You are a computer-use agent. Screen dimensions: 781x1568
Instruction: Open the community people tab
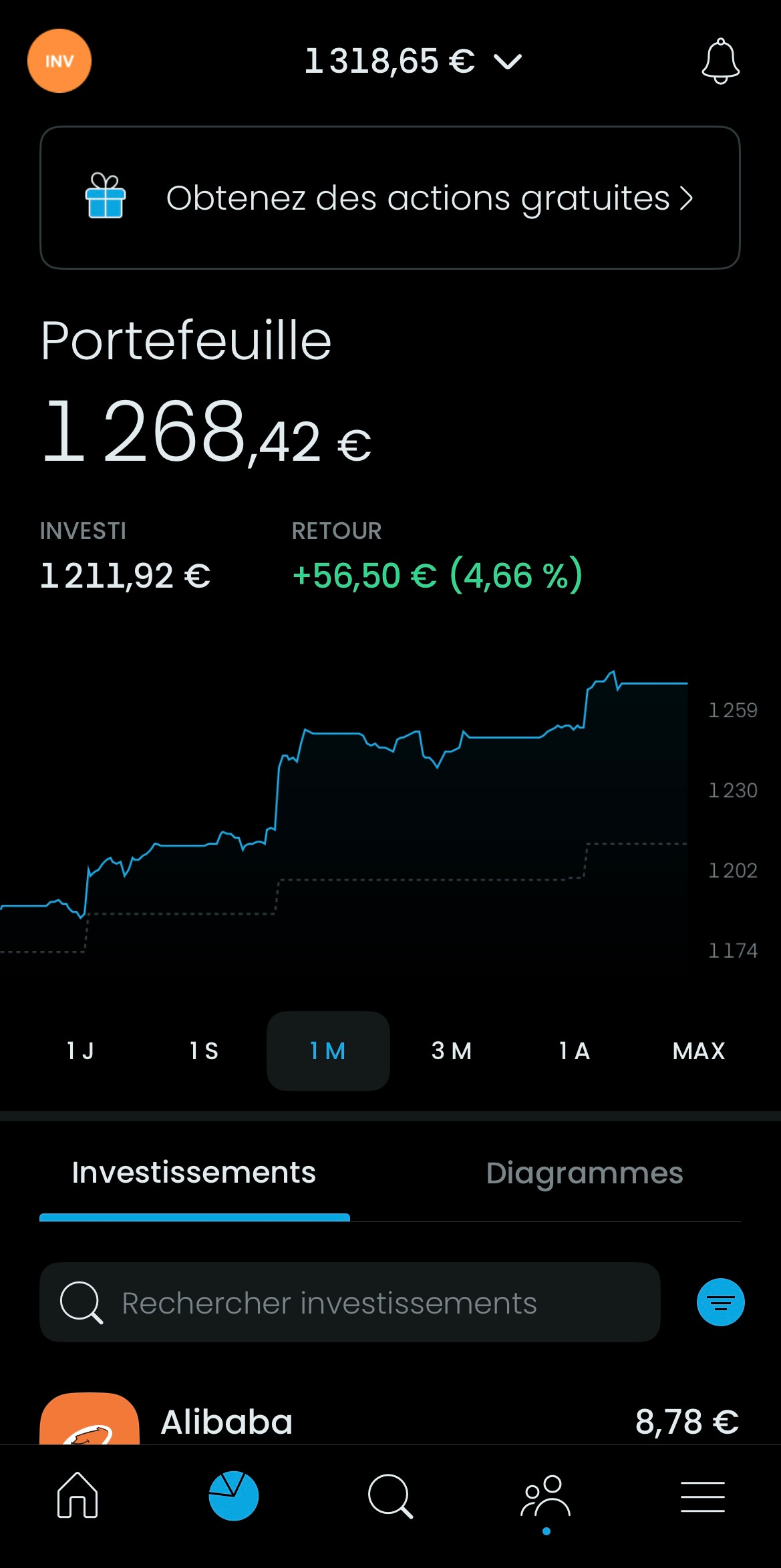click(546, 1496)
